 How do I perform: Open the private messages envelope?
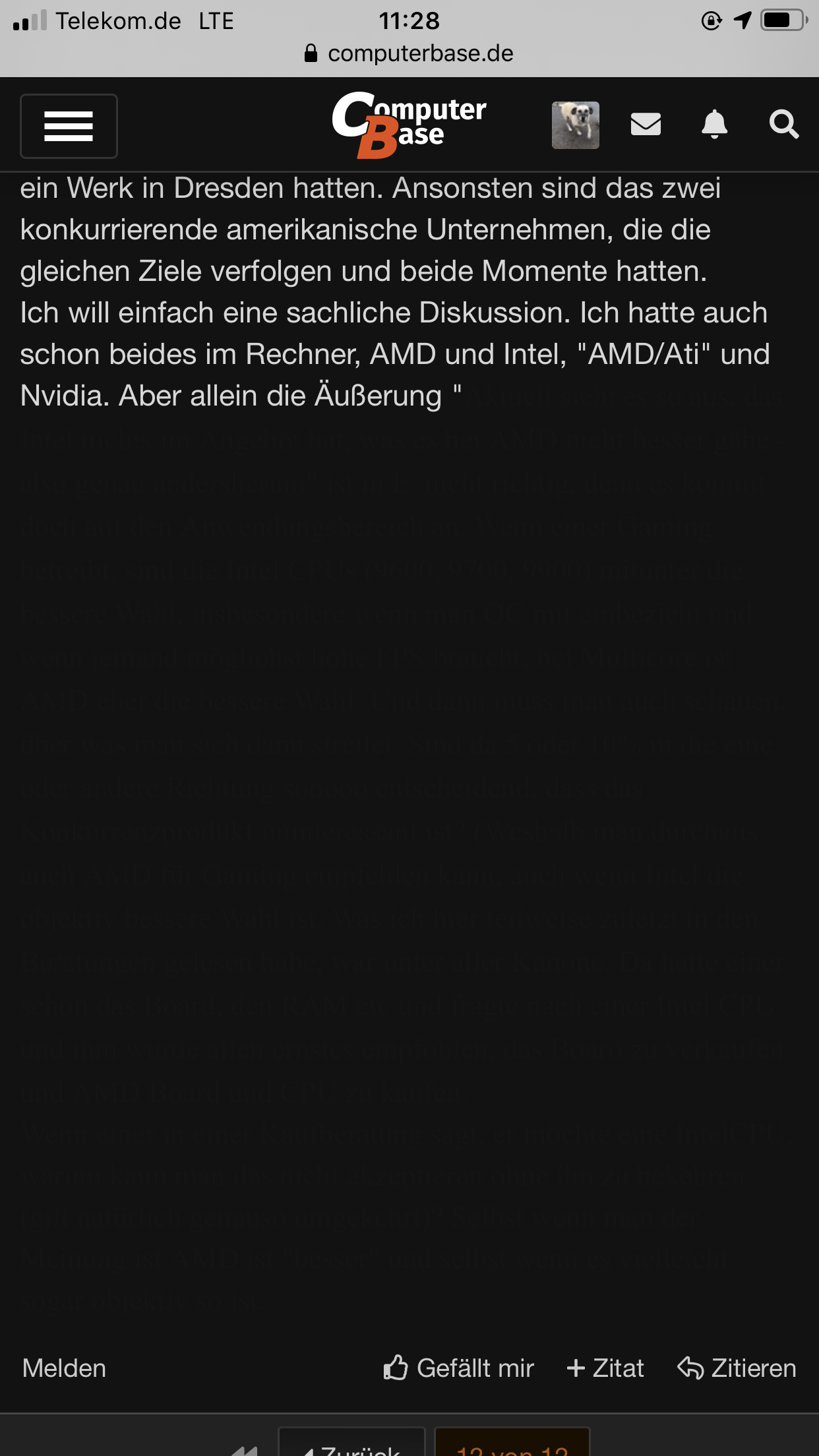click(x=646, y=125)
